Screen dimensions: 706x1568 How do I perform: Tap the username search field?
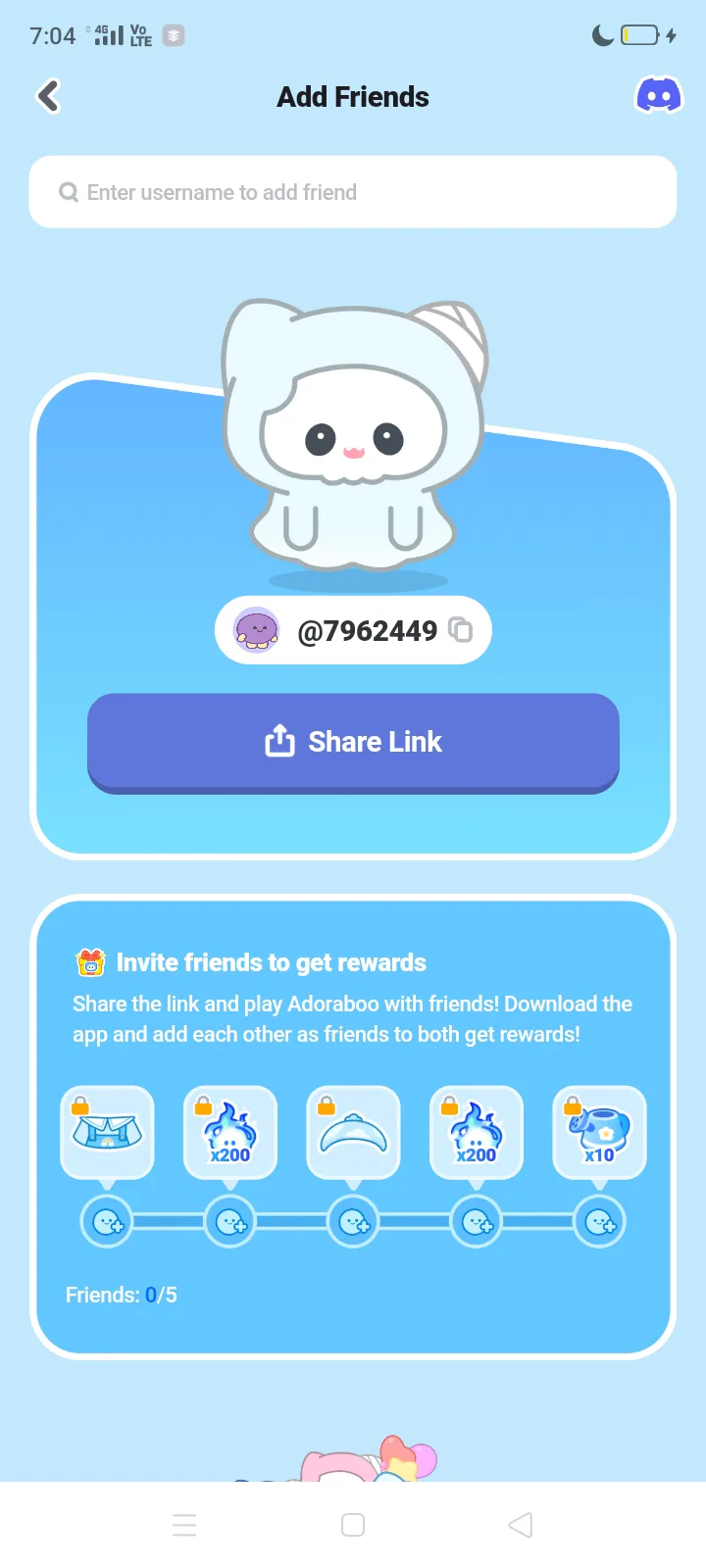pyautogui.click(x=353, y=192)
